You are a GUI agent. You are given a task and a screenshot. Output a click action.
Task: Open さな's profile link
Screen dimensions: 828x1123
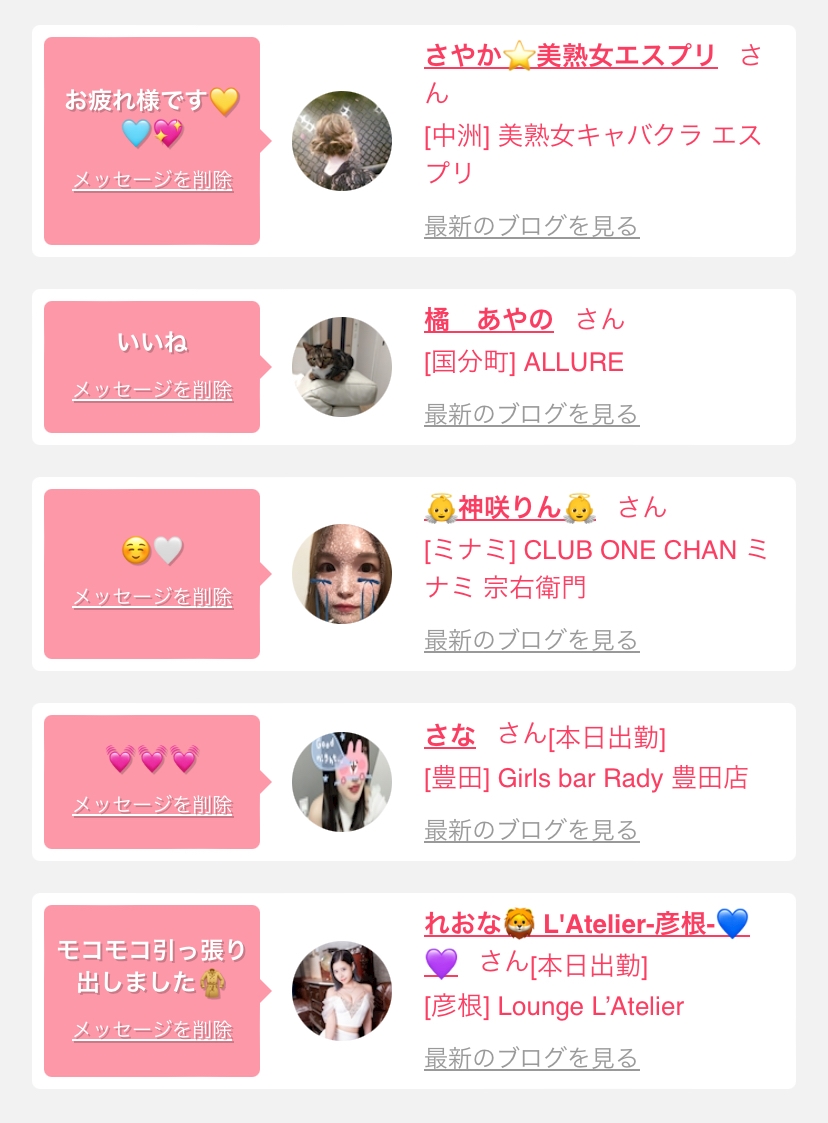[x=450, y=736]
